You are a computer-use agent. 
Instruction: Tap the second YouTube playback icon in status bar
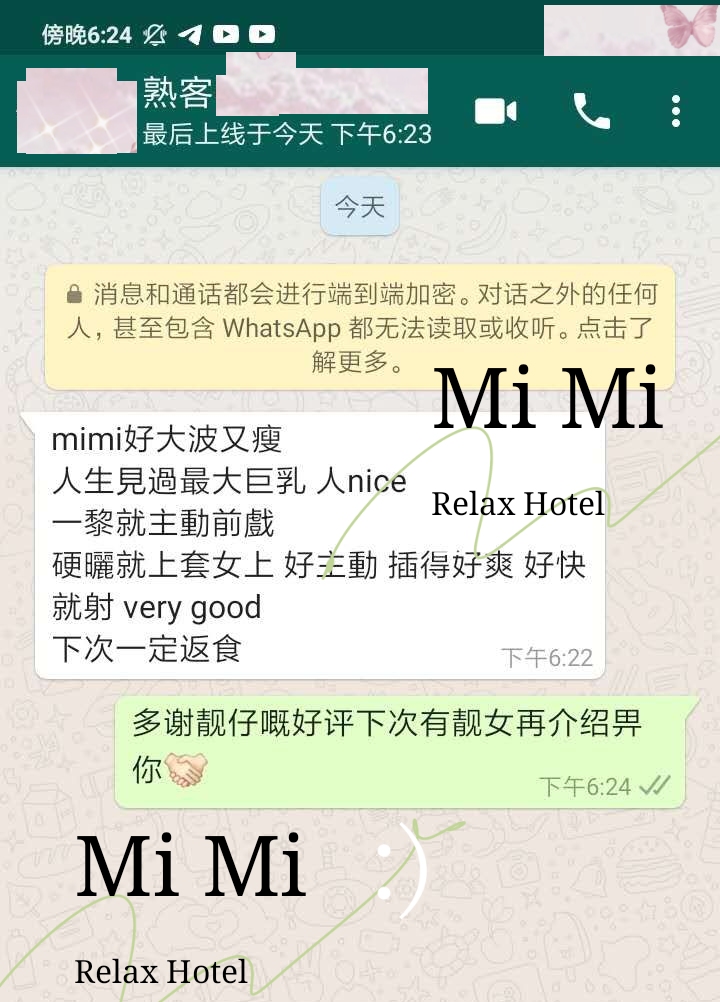tap(260, 31)
